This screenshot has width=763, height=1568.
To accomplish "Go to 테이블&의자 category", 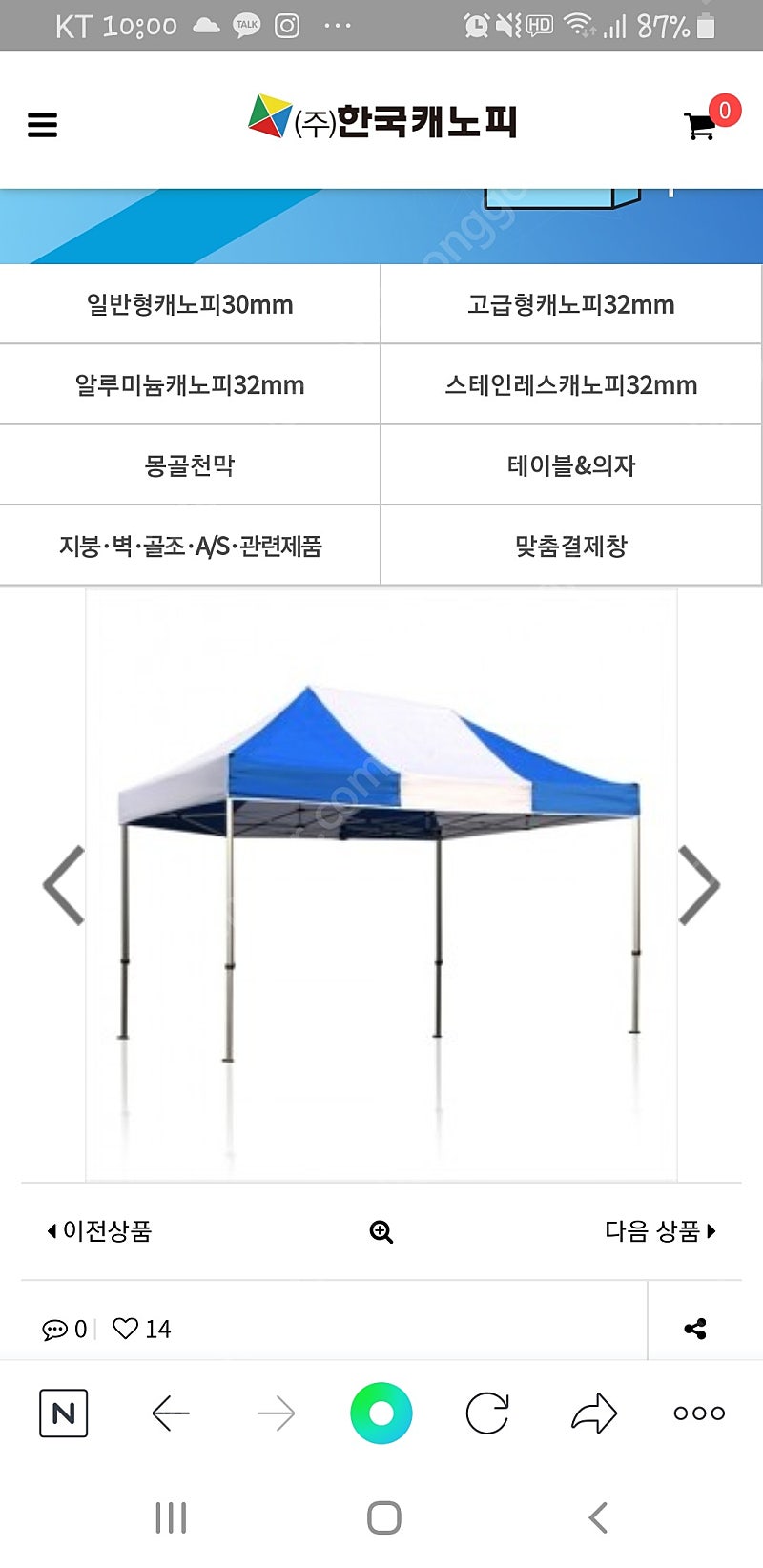I will [570, 465].
